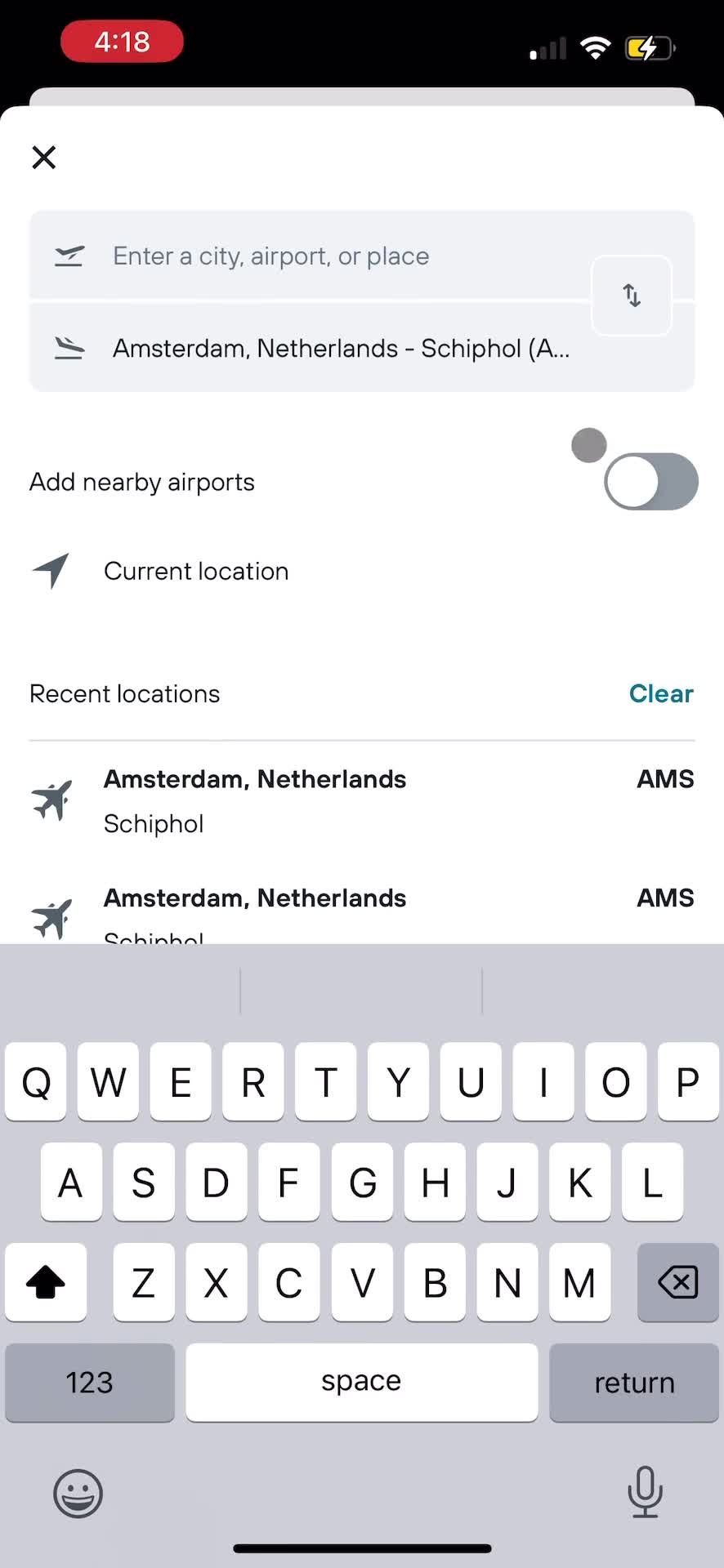Image resolution: width=724 pixels, height=1568 pixels.
Task: Select Current location from the list
Action: (195, 570)
